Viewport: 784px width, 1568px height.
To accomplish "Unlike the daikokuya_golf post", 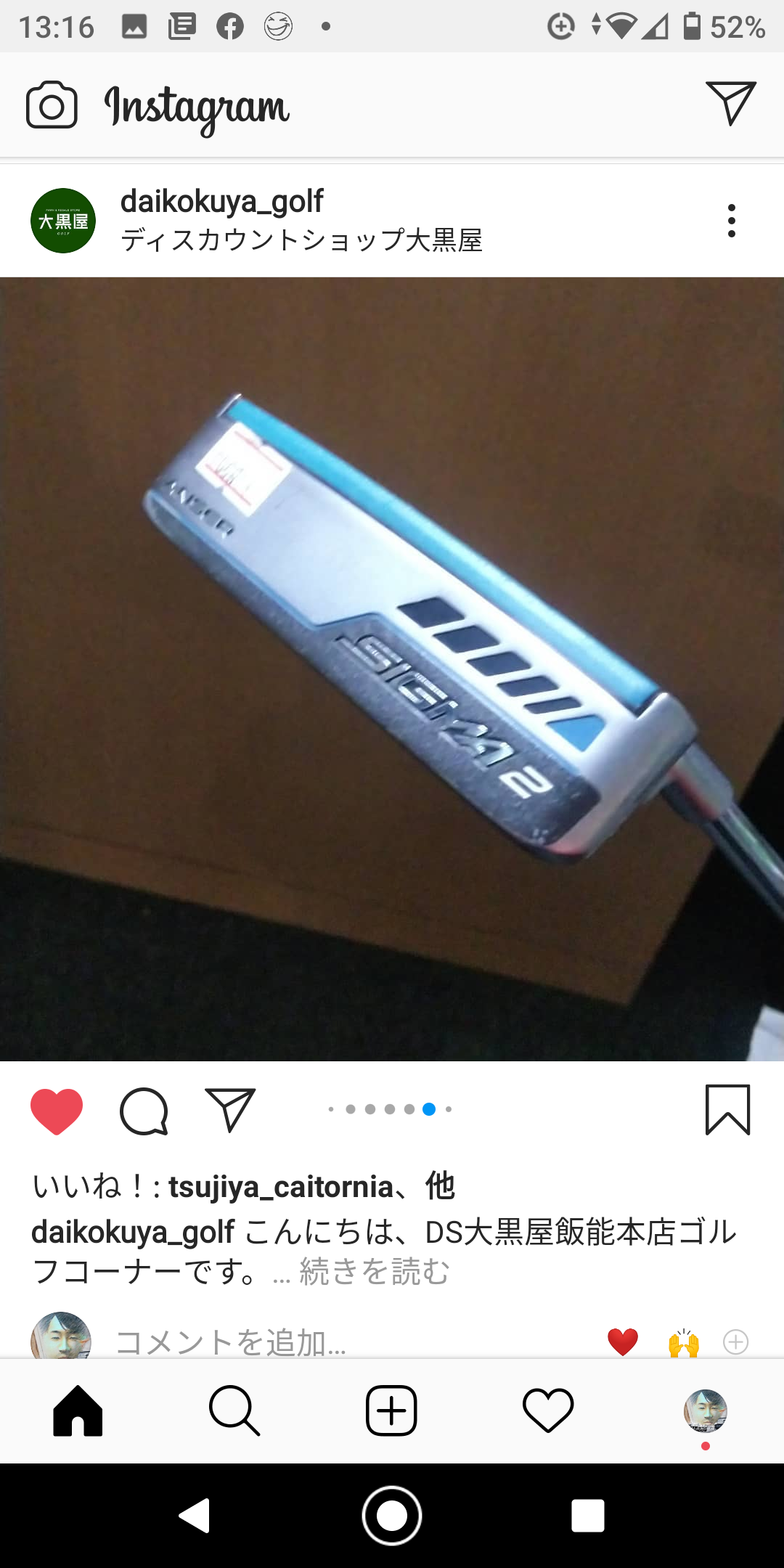I will click(57, 1111).
